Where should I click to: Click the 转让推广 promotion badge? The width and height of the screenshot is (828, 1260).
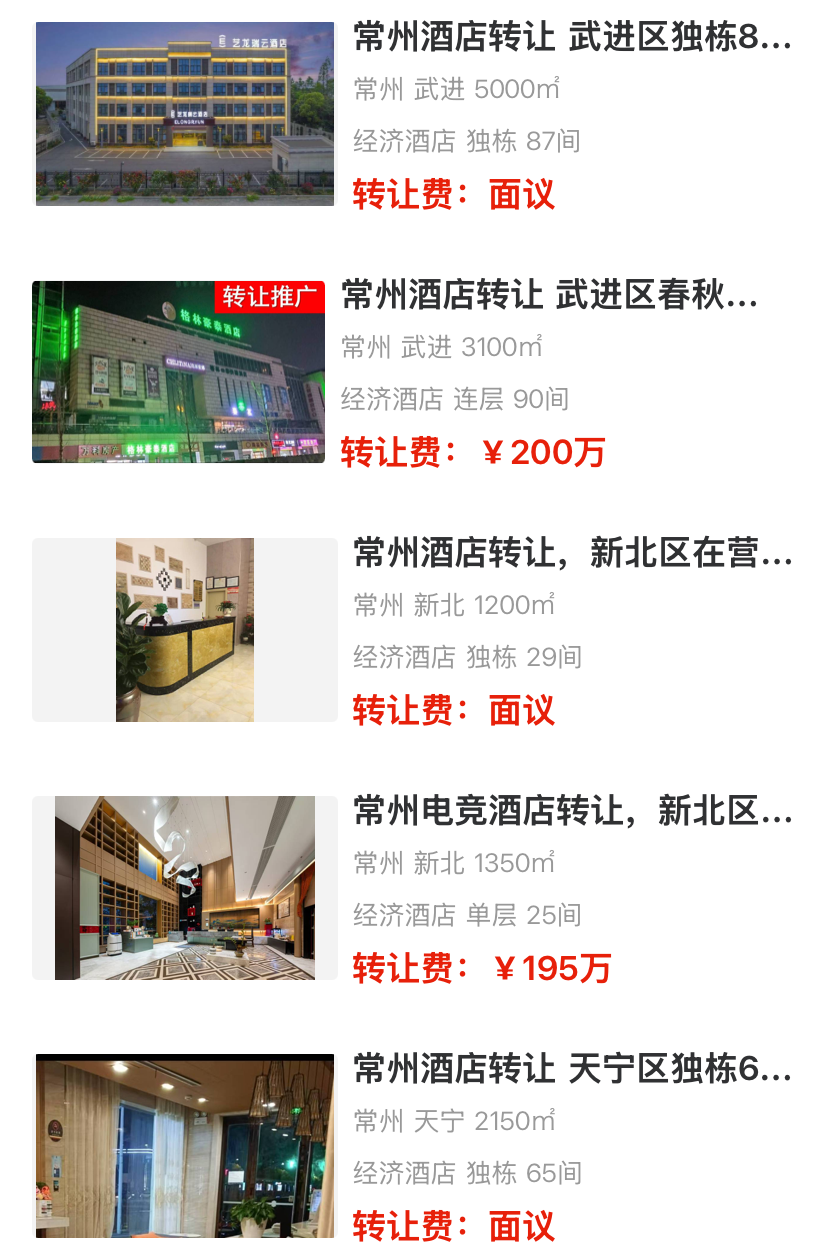click(x=271, y=297)
